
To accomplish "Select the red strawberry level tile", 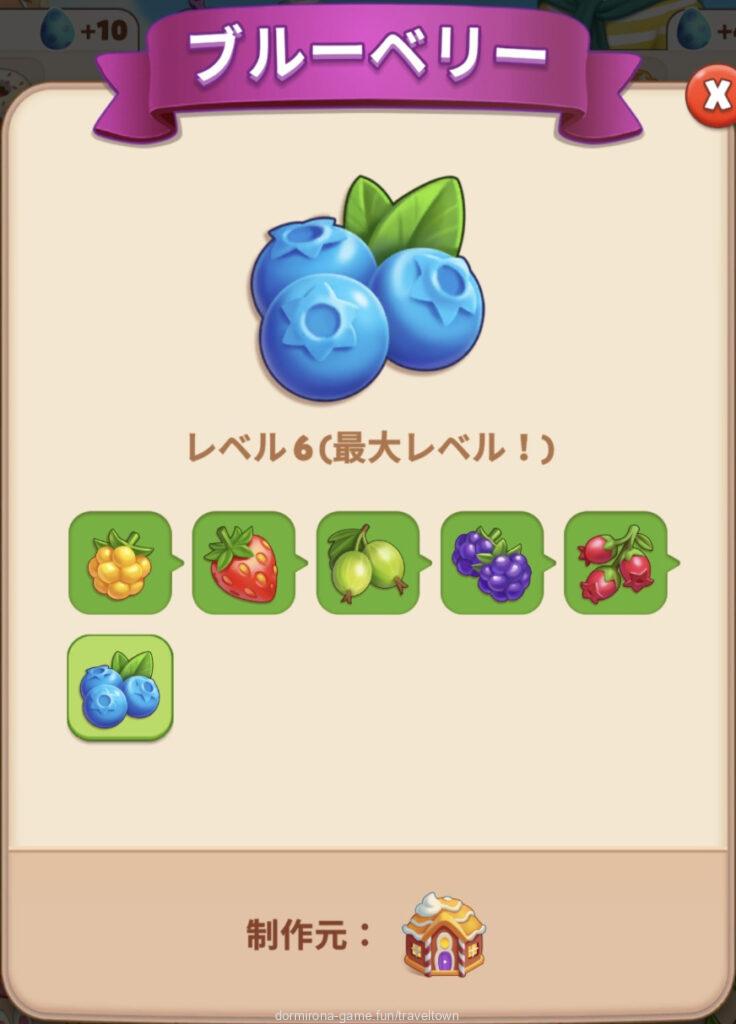I will (243, 562).
